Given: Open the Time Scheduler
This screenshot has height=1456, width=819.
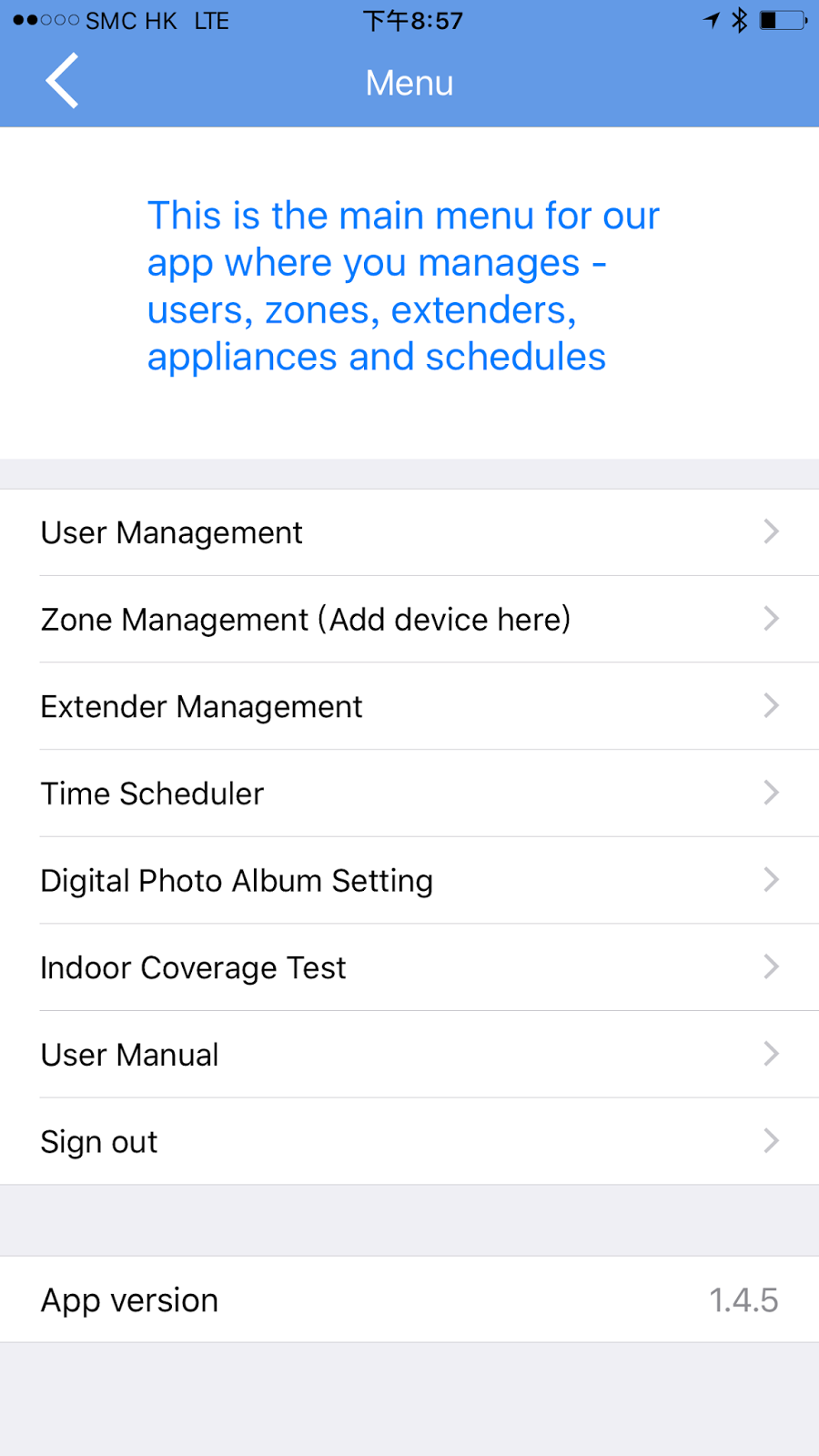Looking at the screenshot, I should [x=409, y=794].
